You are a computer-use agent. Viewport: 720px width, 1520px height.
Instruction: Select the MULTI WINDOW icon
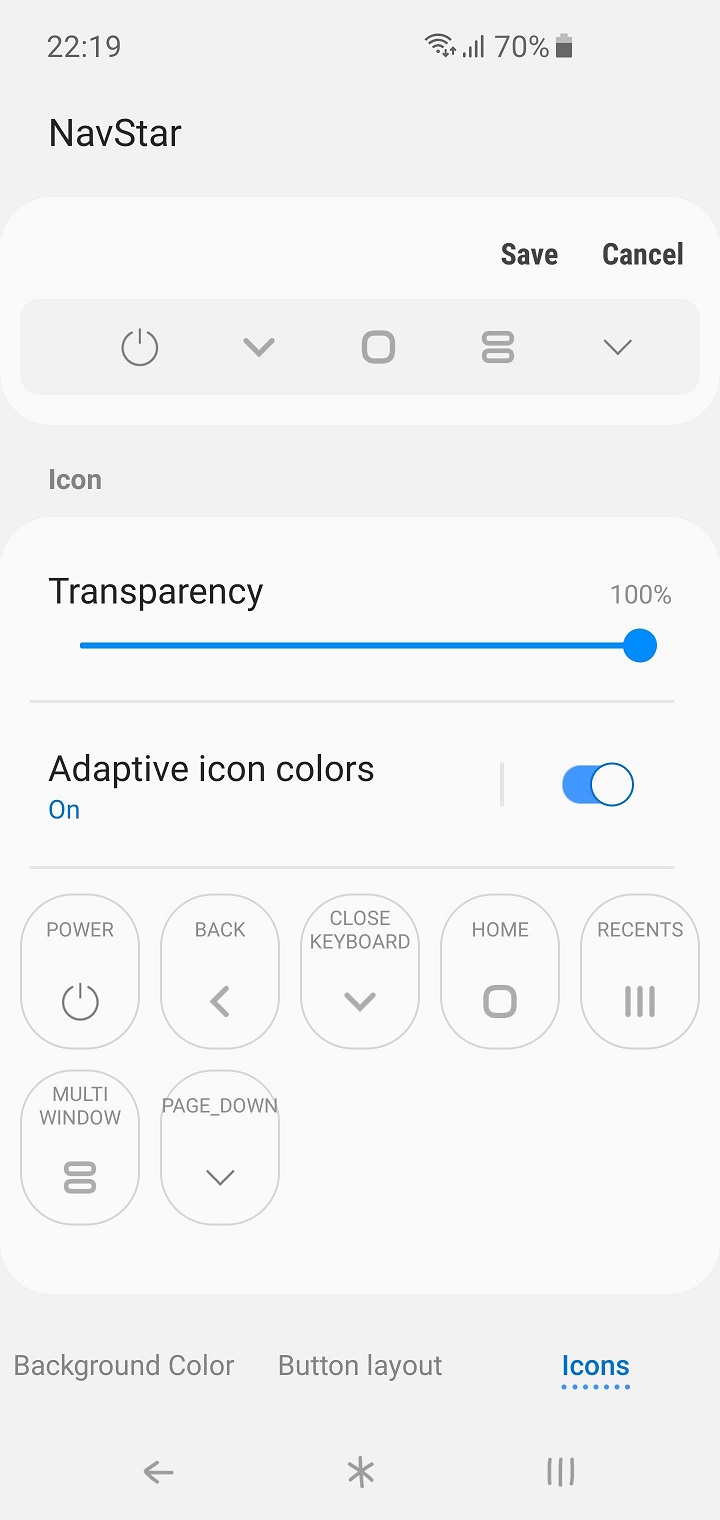[x=80, y=1148]
